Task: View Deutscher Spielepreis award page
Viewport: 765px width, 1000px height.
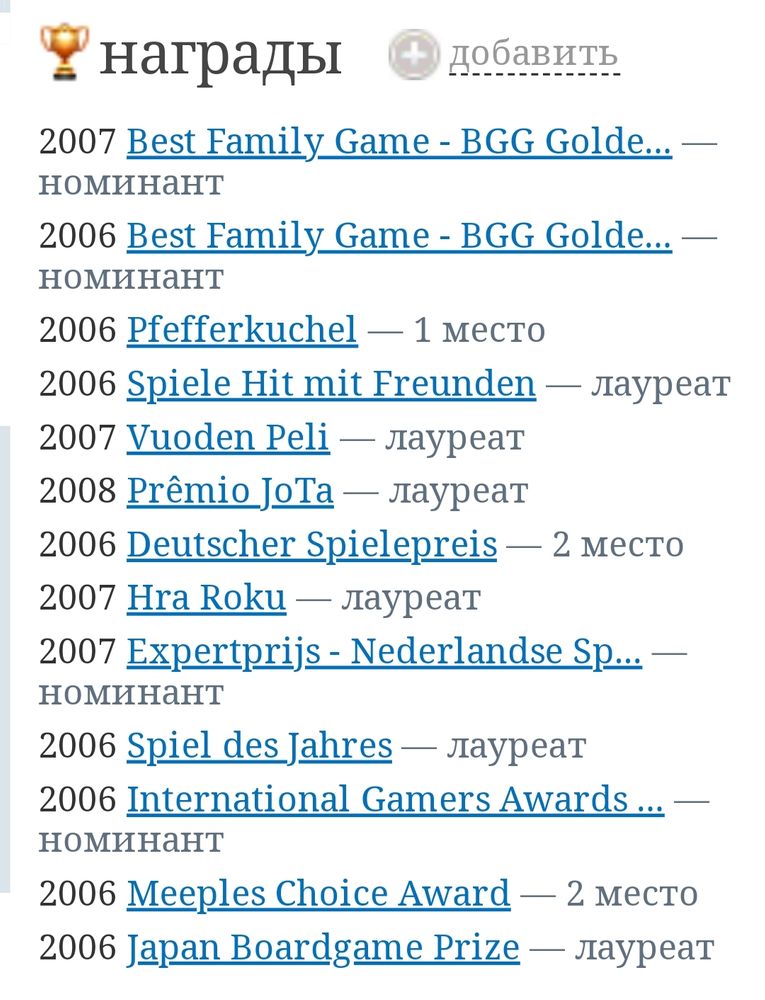Action: (x=311, y=545)
